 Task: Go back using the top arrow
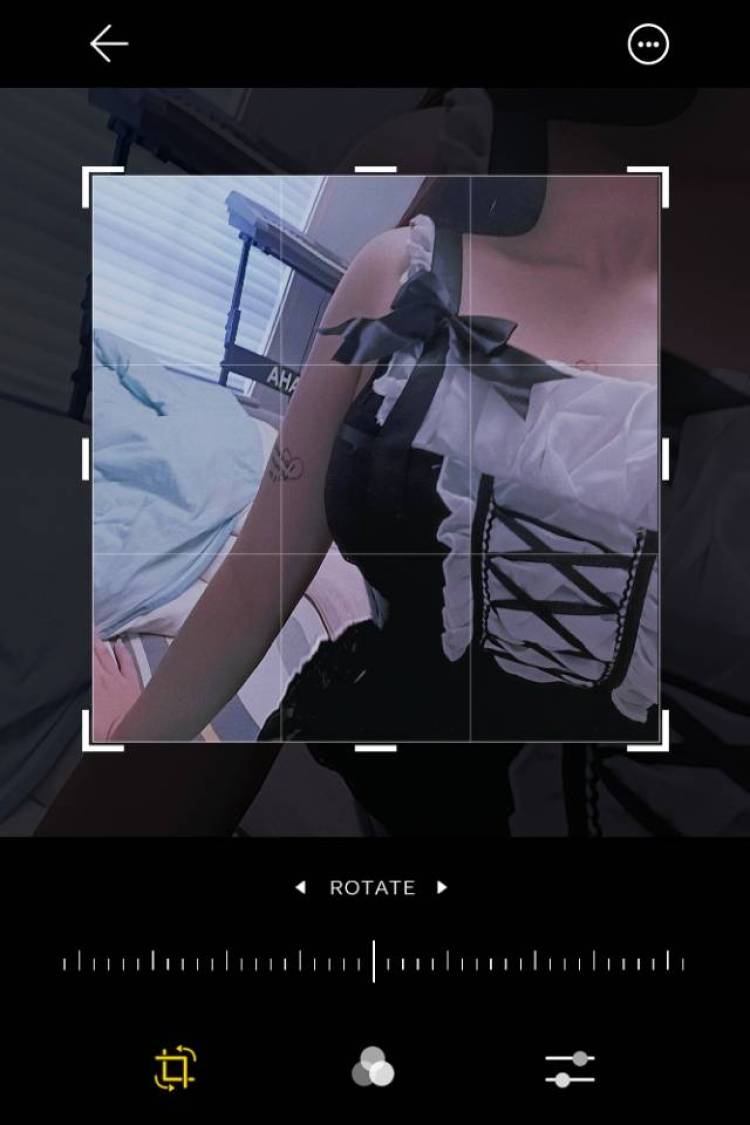108,44
